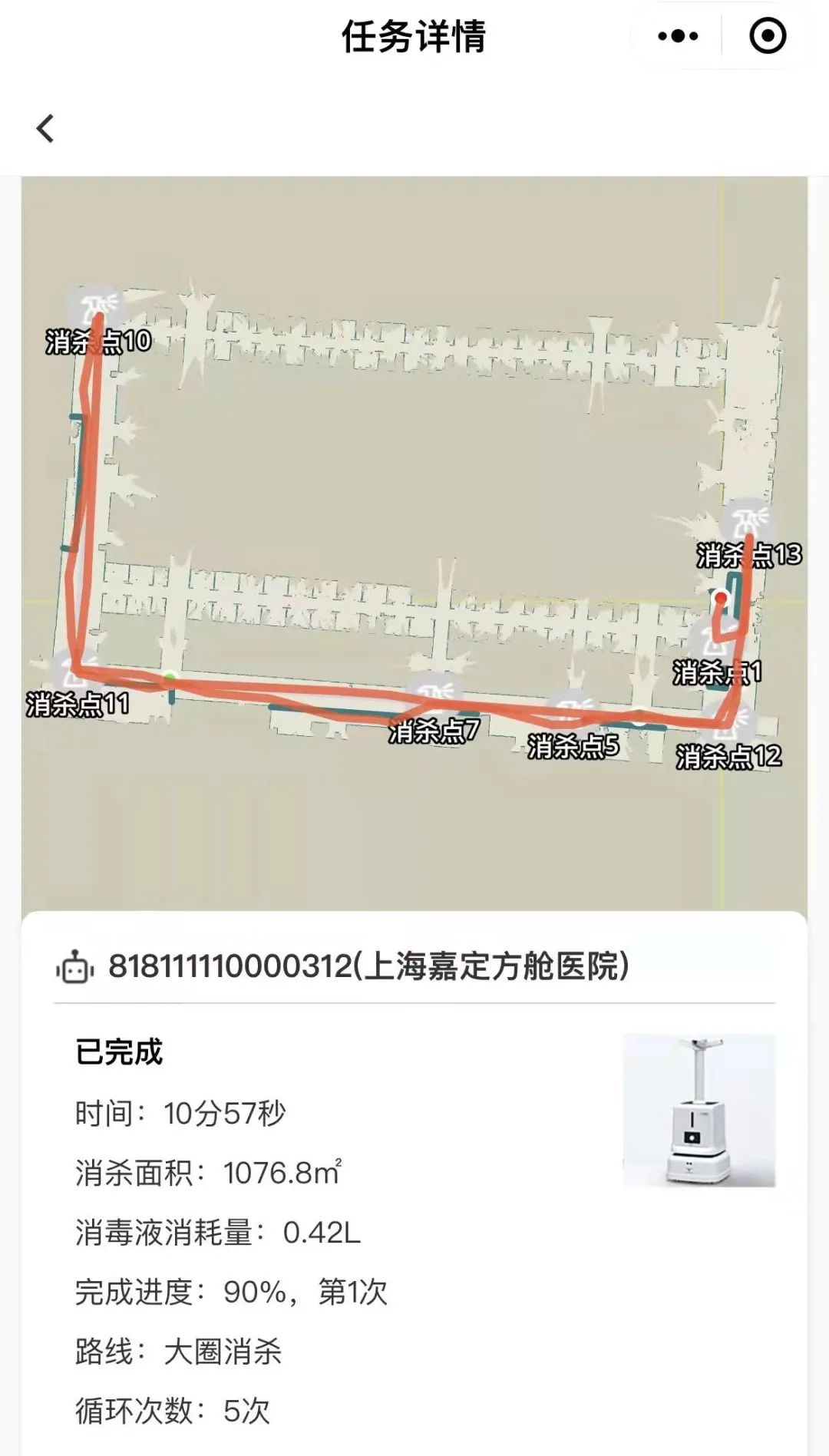Go back using the left arrow

pyautogui.click(x=44, y=128)
